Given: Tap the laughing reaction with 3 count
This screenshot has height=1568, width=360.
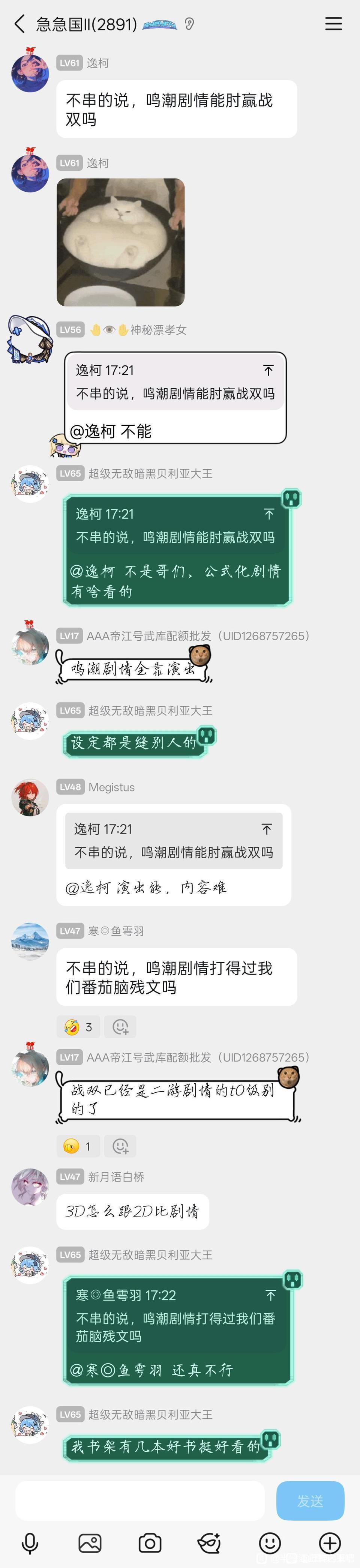Looking at the screenshot, I should (78, 1027).
